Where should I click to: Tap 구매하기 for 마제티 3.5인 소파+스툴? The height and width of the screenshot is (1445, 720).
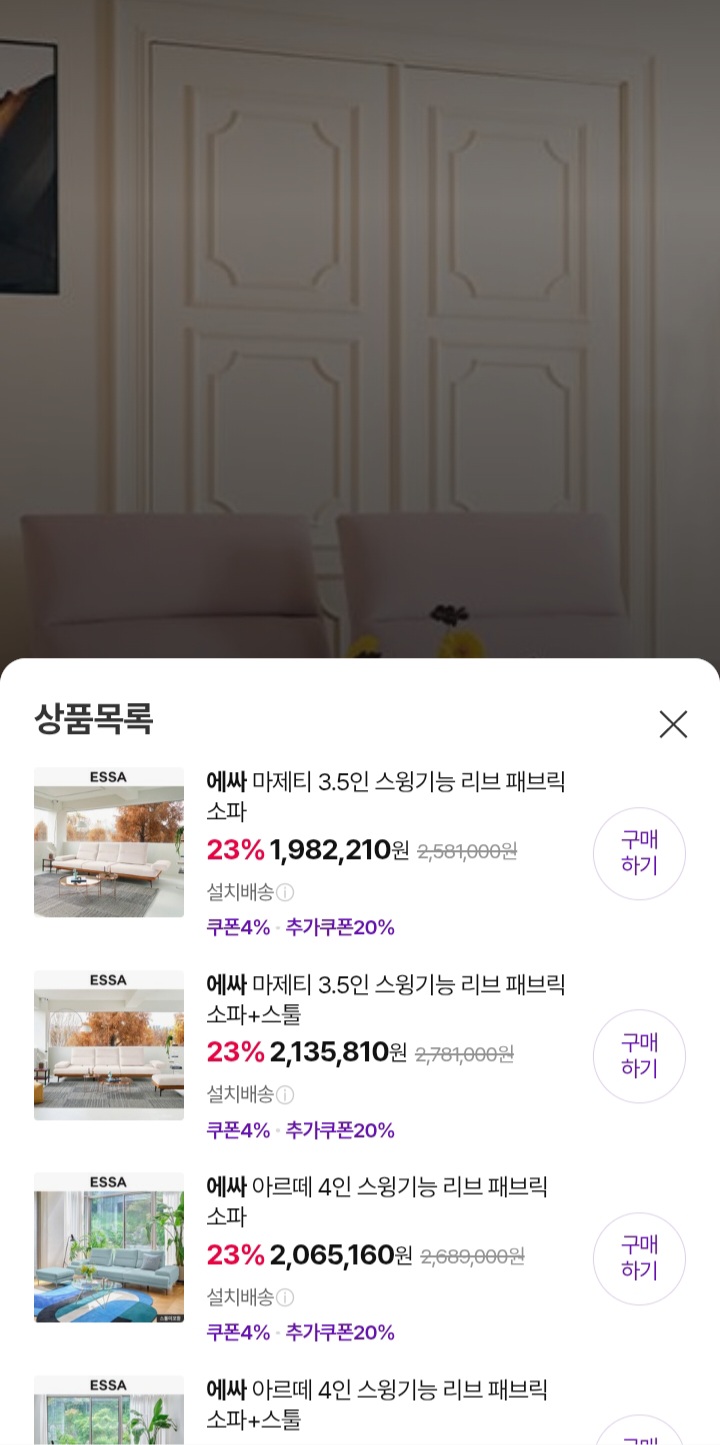point(639,1056)
